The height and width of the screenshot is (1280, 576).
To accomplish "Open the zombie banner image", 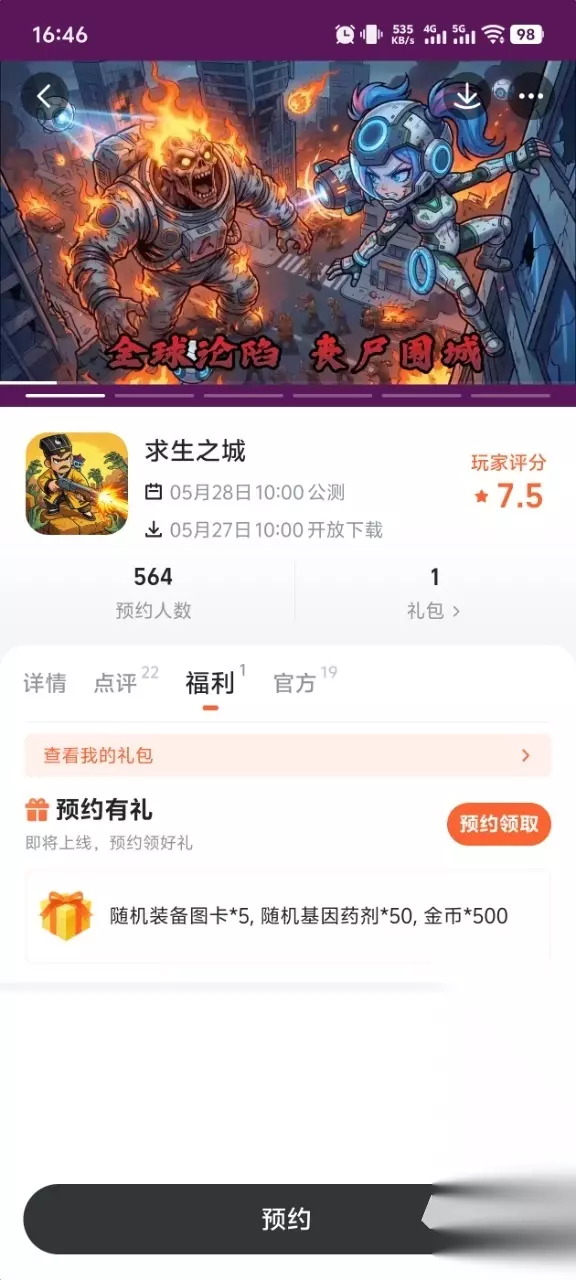I will (288, 222).
